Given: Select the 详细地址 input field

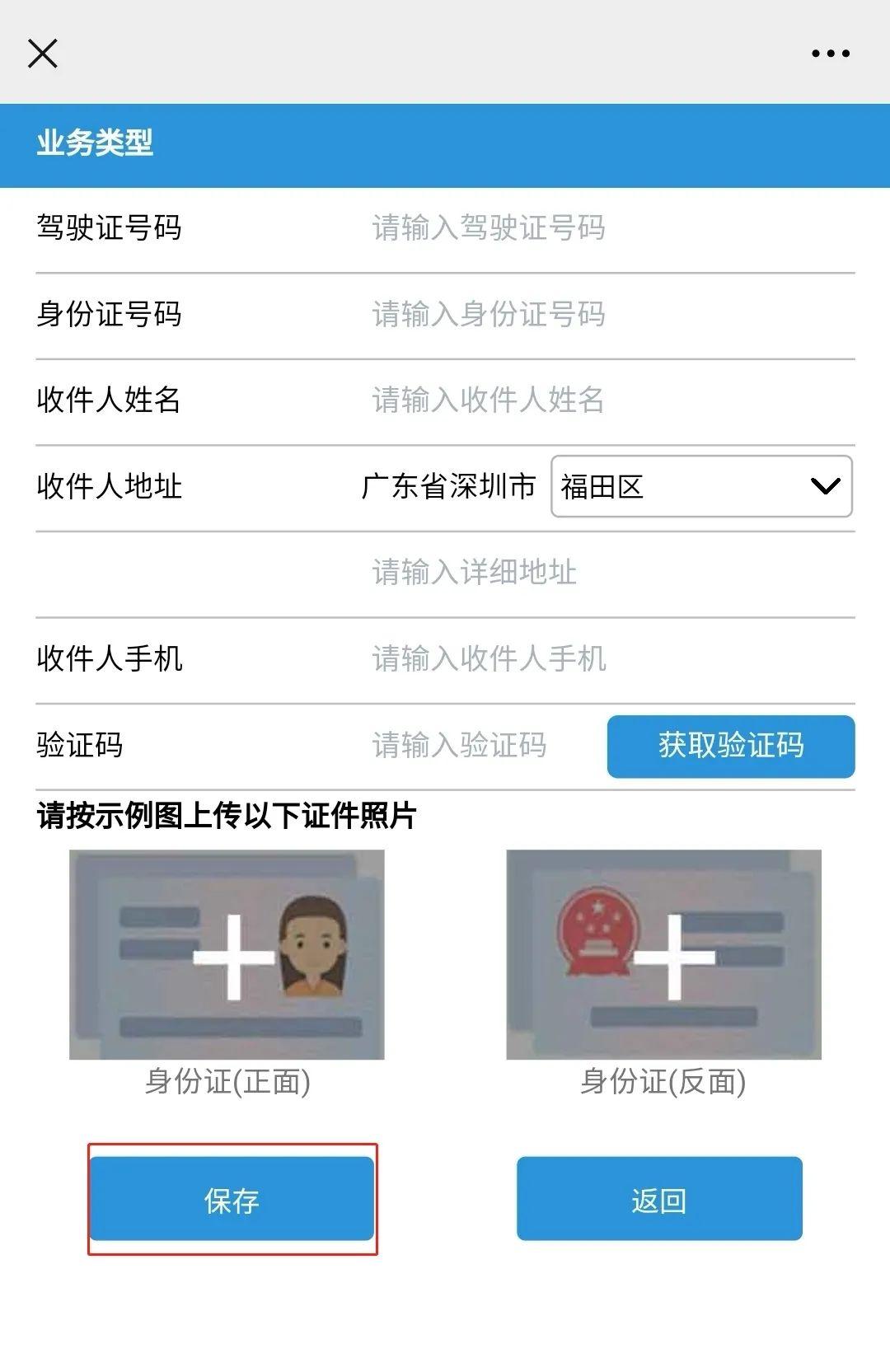Looking at the screenshot, I should click(x=610, y=573).
